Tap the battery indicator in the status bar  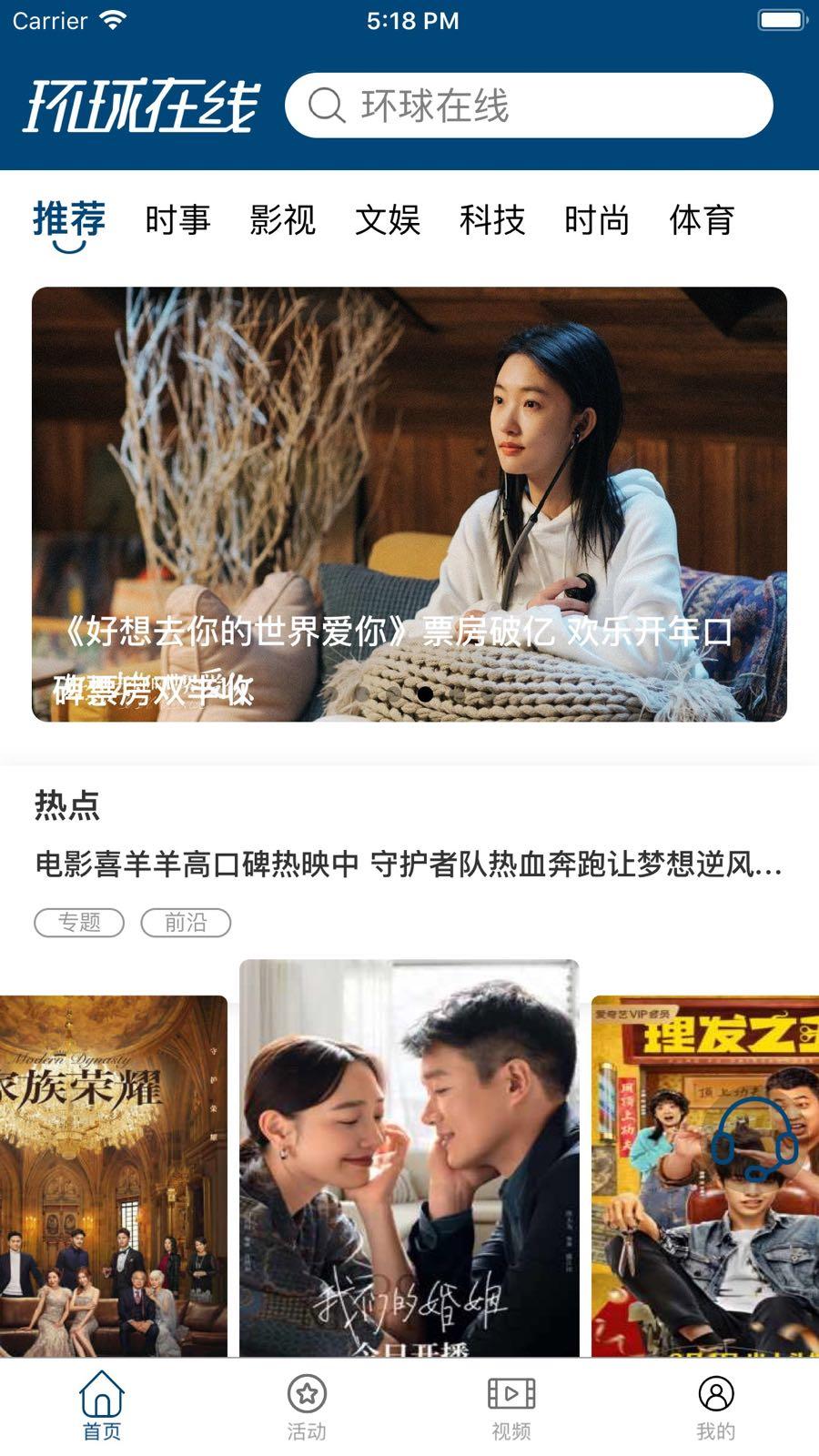tap(780, 18)
